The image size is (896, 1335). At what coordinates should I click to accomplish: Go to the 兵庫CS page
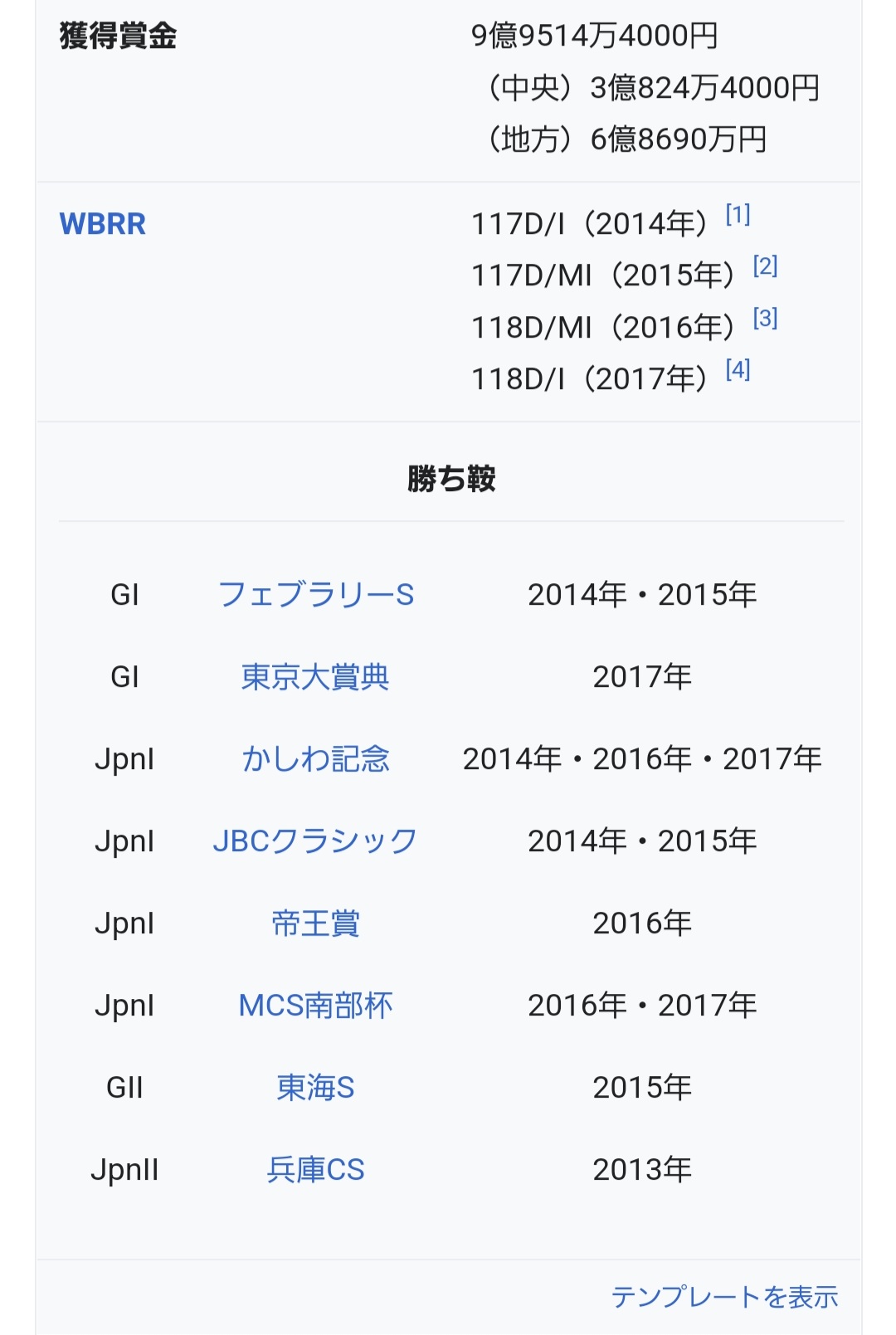[x=315, y=1170]
